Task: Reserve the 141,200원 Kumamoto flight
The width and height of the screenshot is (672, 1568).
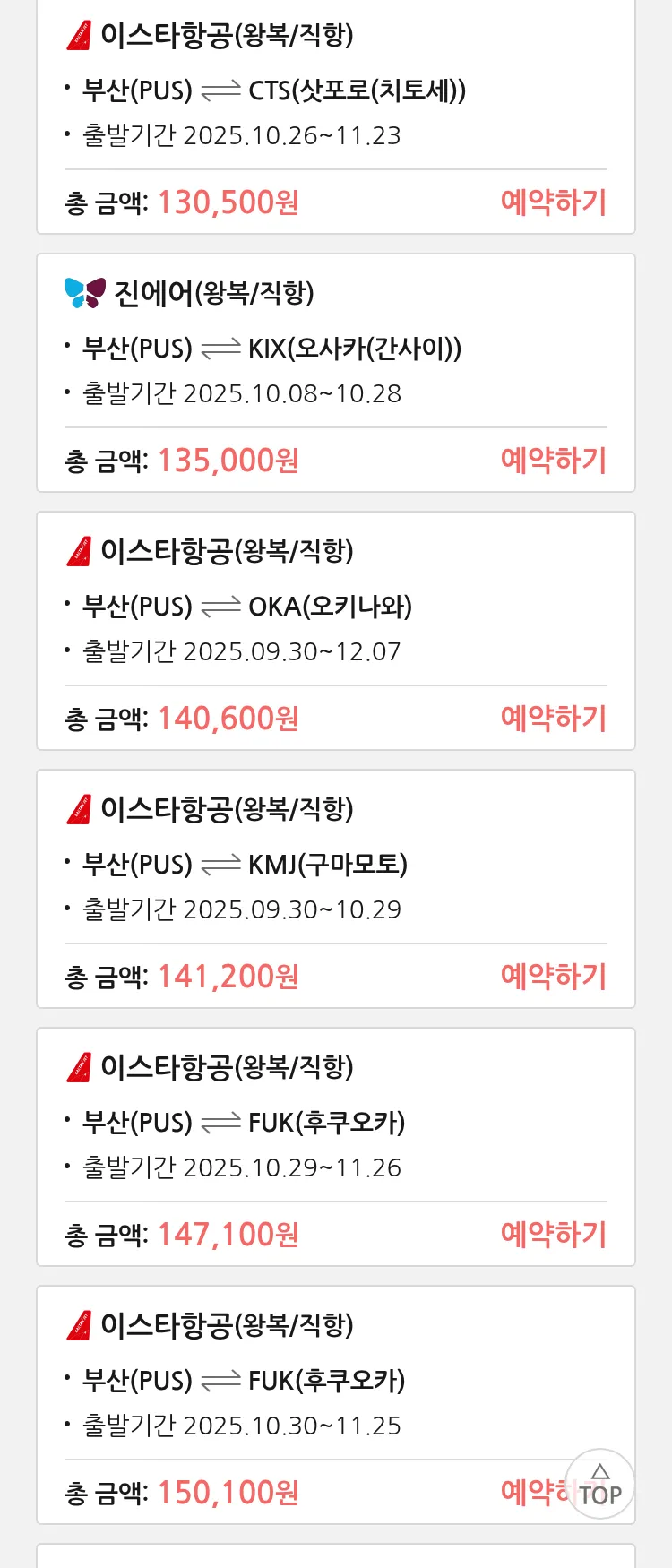Action: point(553,977)
